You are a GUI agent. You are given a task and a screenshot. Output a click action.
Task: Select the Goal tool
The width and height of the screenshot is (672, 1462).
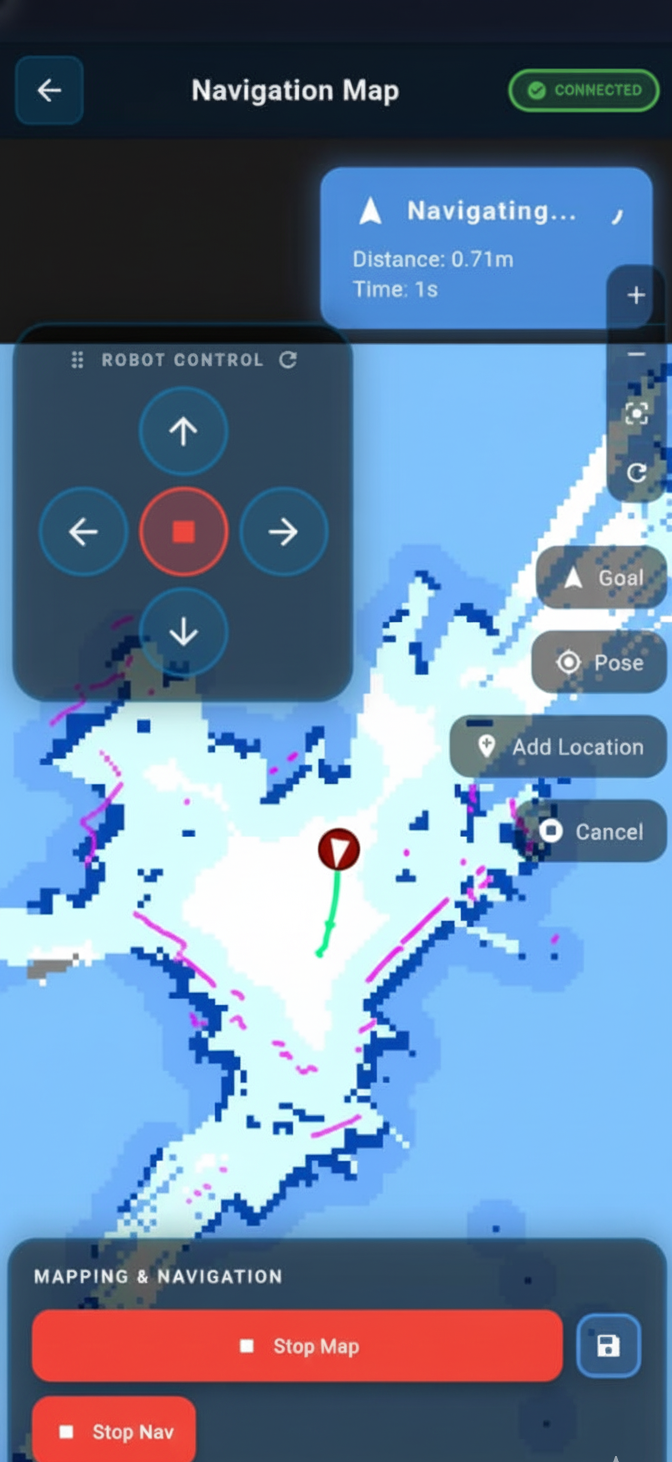click(602, 578)
